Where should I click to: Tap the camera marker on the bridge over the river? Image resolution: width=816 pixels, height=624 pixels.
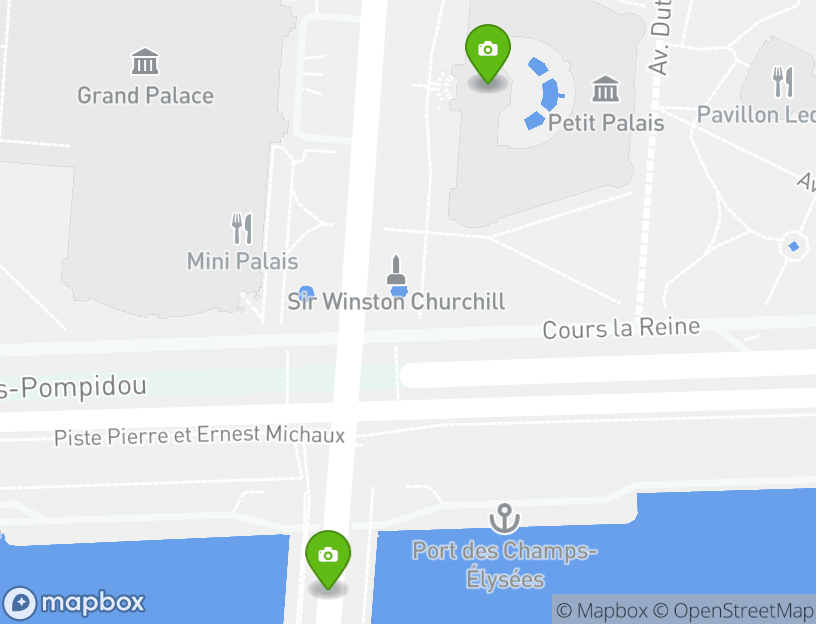tap(327, 556)
